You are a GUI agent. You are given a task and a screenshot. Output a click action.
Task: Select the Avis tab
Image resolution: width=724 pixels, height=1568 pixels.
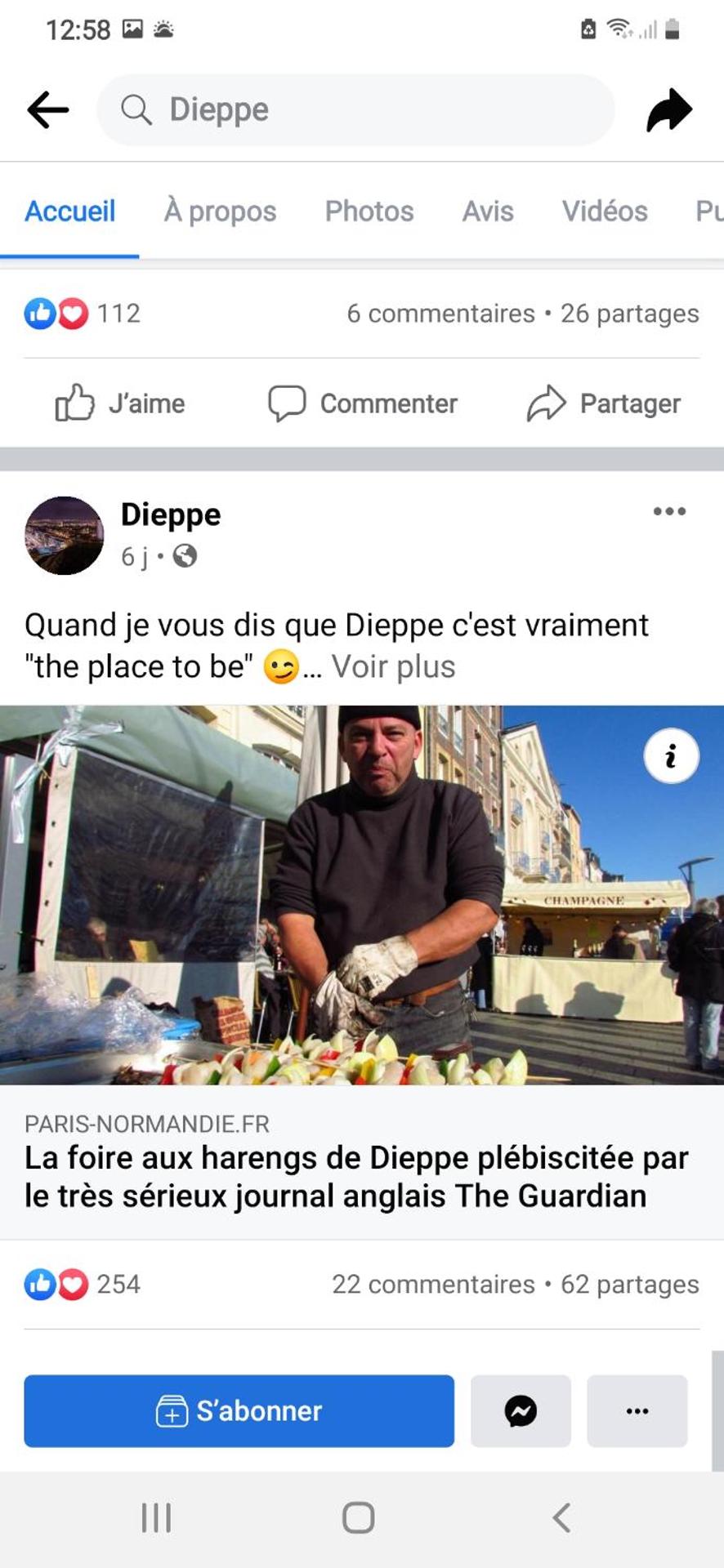click(488, 212)
